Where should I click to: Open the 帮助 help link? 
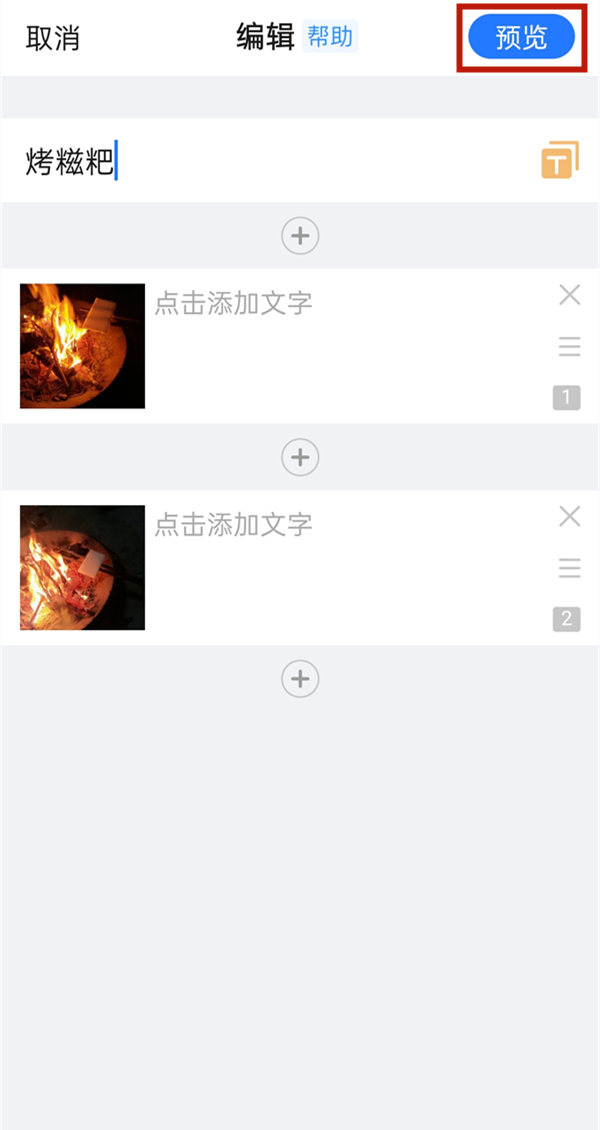(x=330, y=37)
